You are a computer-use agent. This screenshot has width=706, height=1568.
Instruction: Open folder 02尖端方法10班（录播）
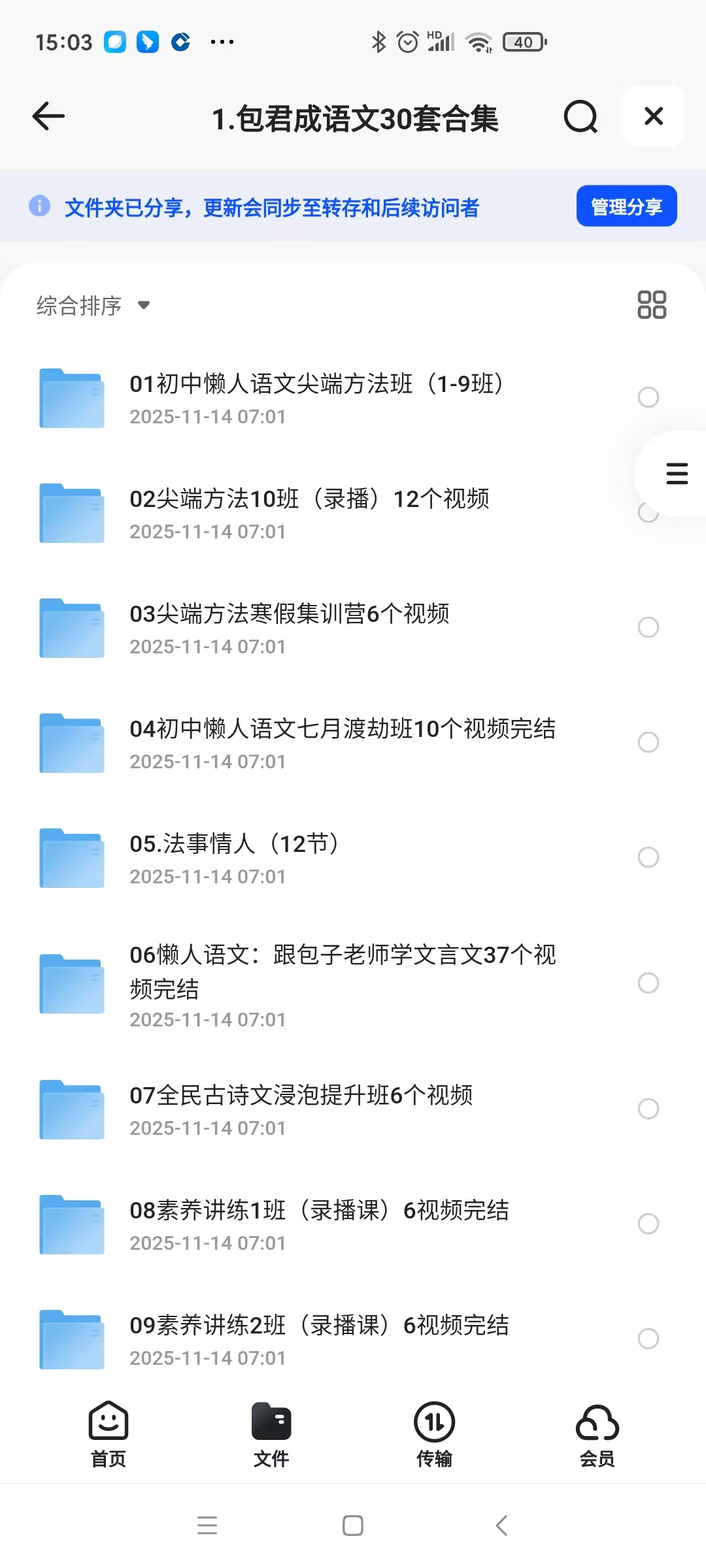[x=310, y=512]
